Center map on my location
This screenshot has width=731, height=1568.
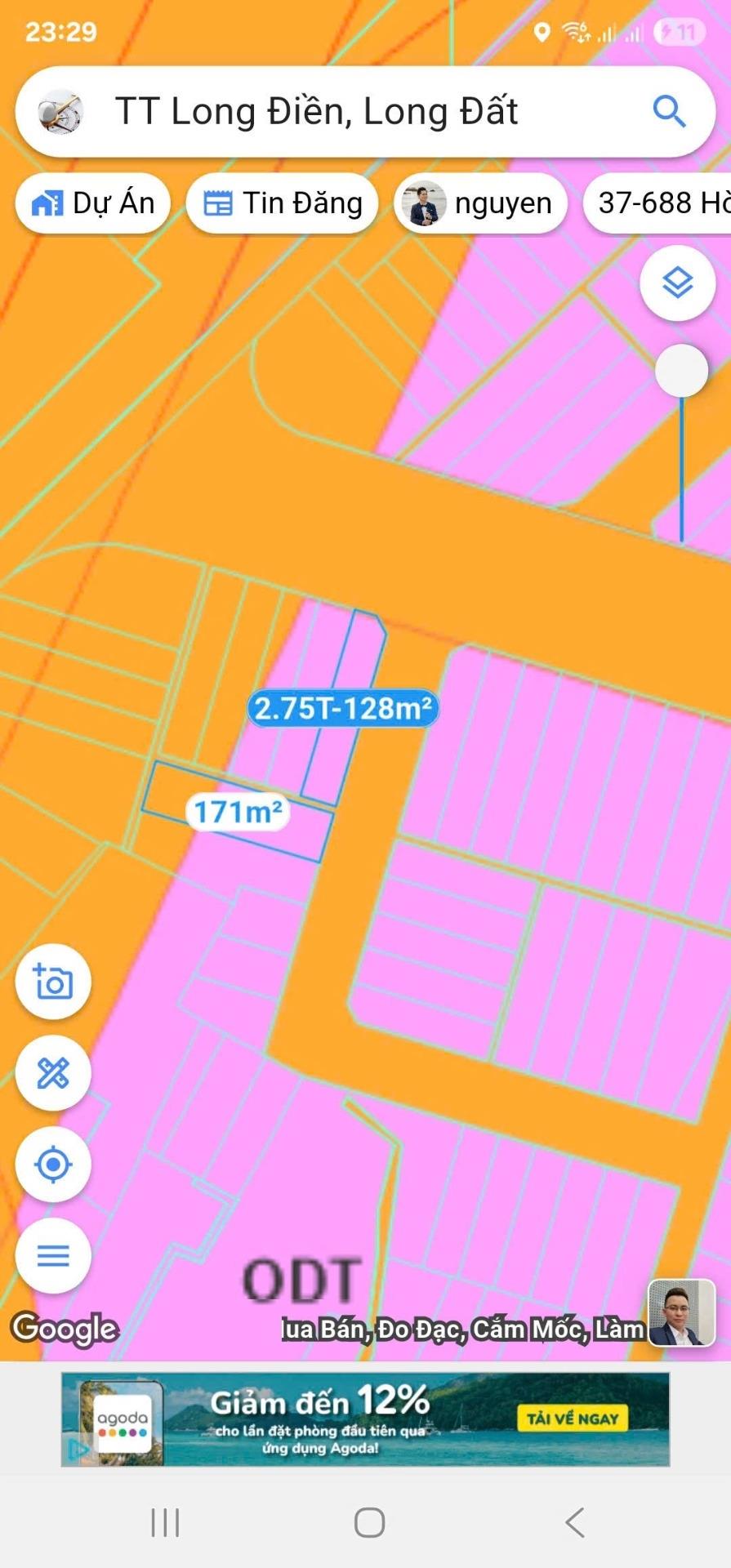click(x=53, y=1165)
